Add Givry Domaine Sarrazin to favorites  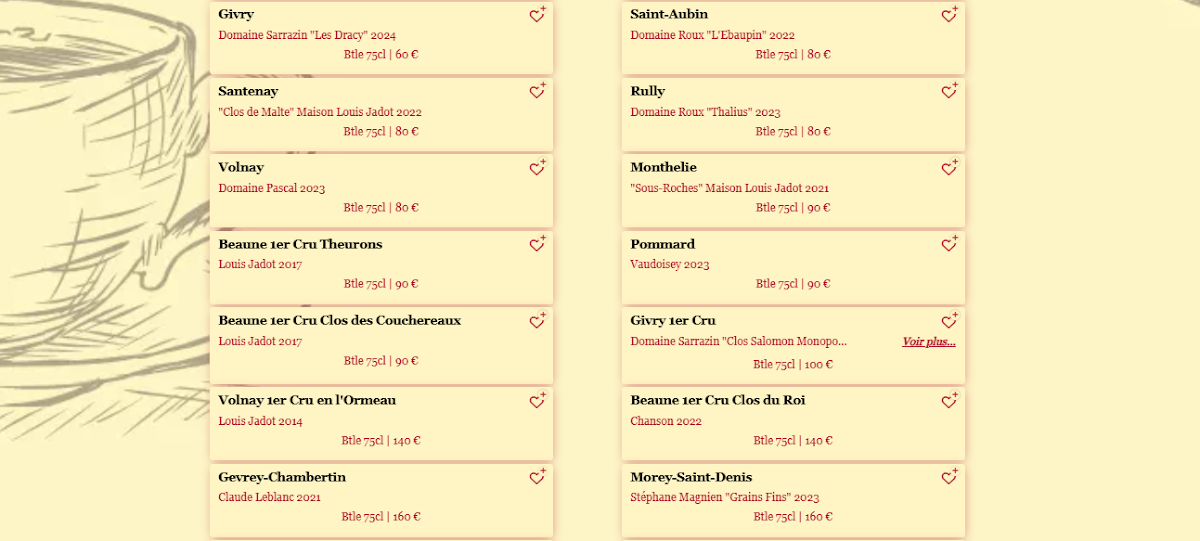point(537,15)
